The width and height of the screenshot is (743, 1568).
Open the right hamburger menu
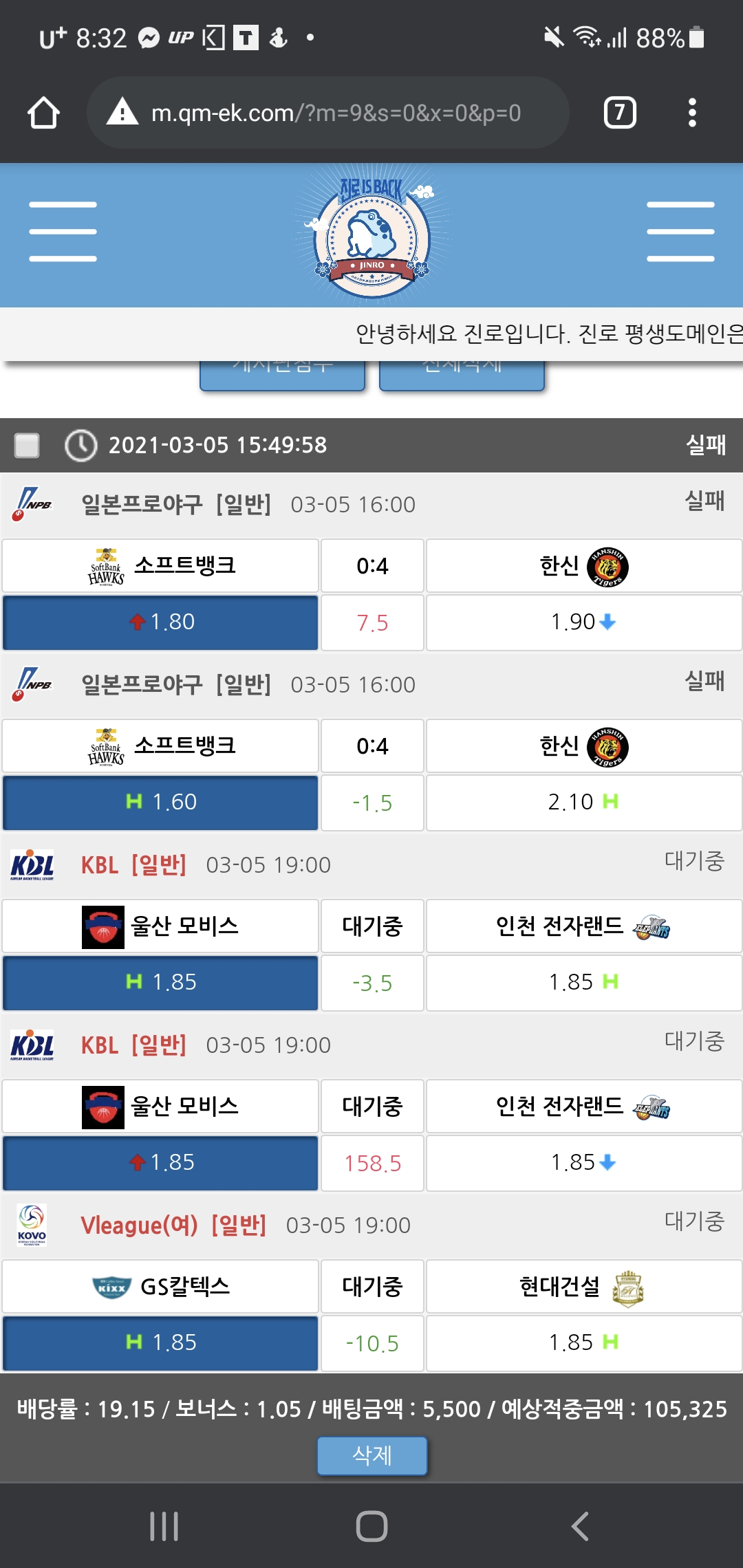click(680, 232)
